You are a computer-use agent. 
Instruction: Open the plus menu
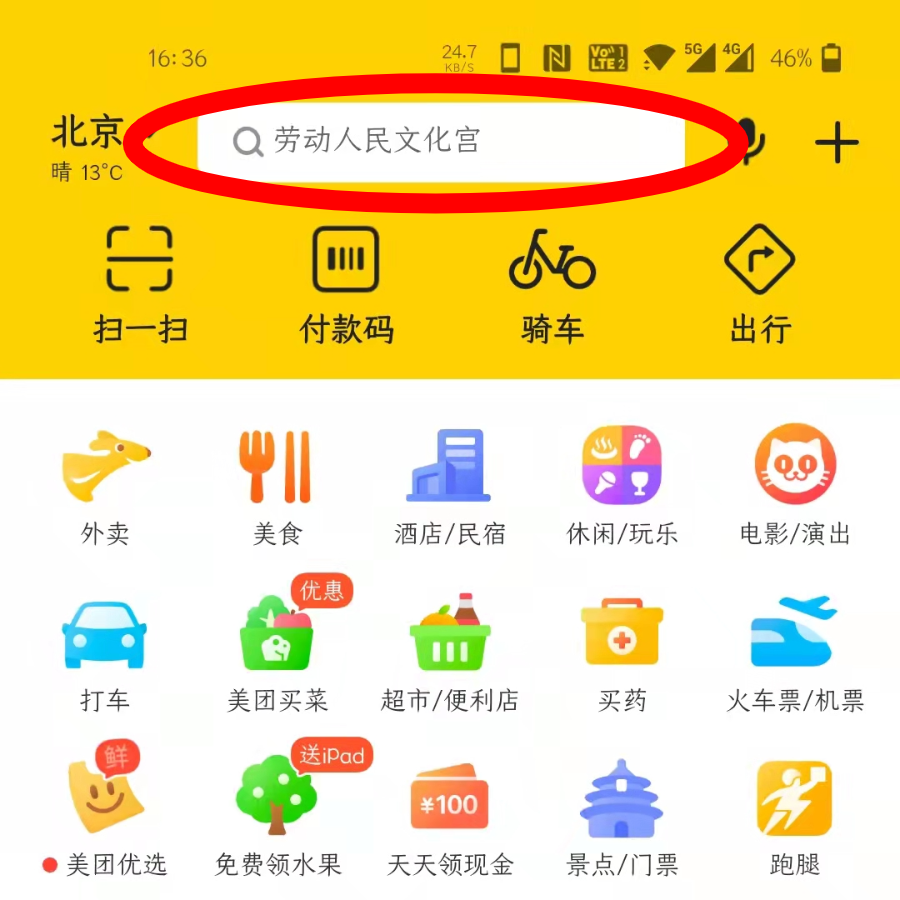tap(836, 143)
